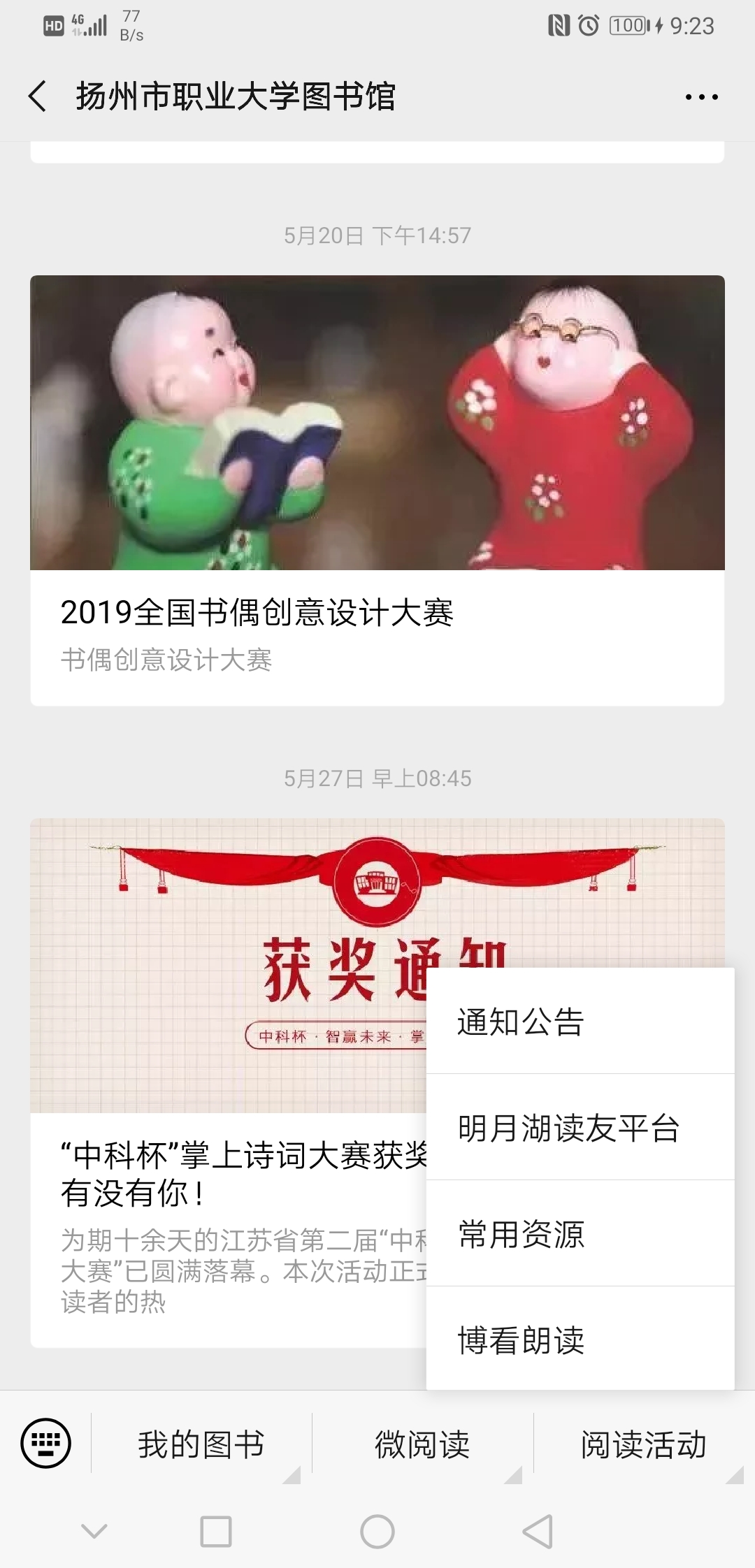
Task: Expand the 我的图书 menu
Action: coord(201,1444)
